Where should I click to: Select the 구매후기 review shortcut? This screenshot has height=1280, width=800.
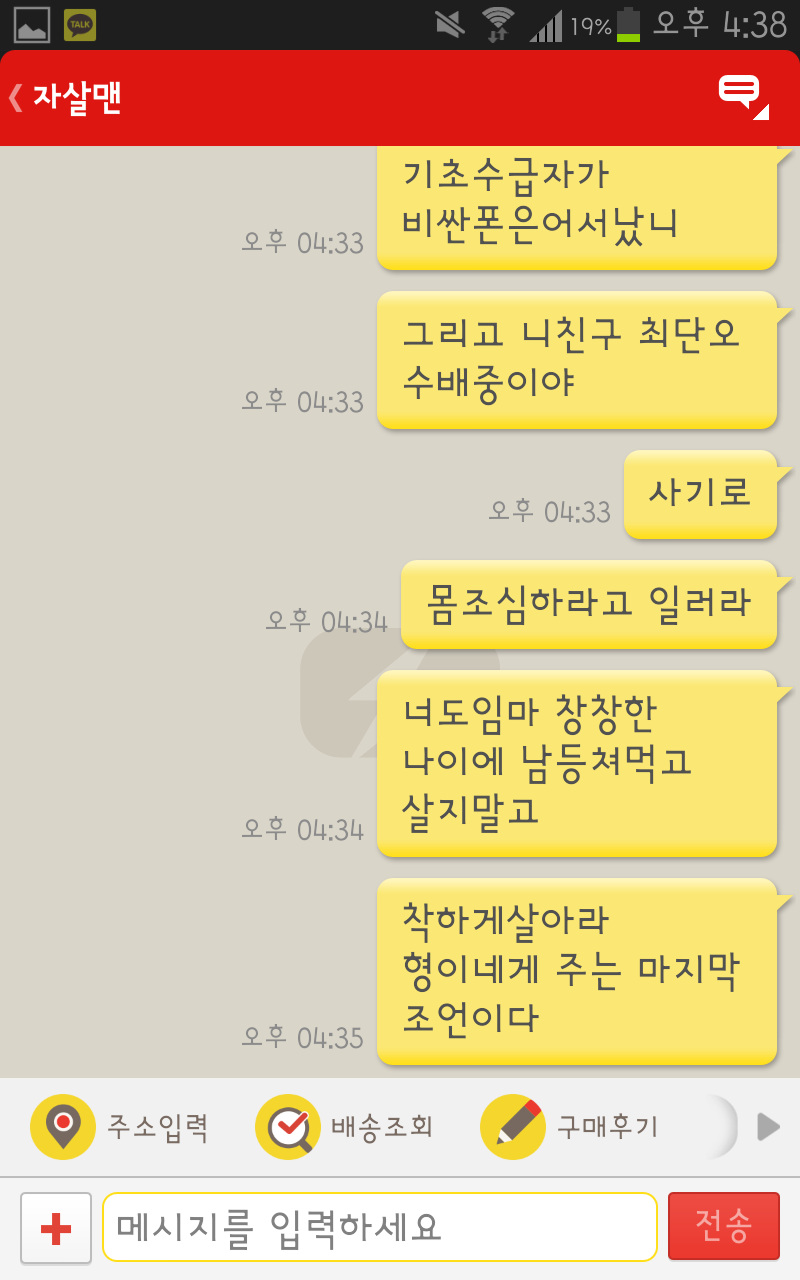[x=570, y=1127]
